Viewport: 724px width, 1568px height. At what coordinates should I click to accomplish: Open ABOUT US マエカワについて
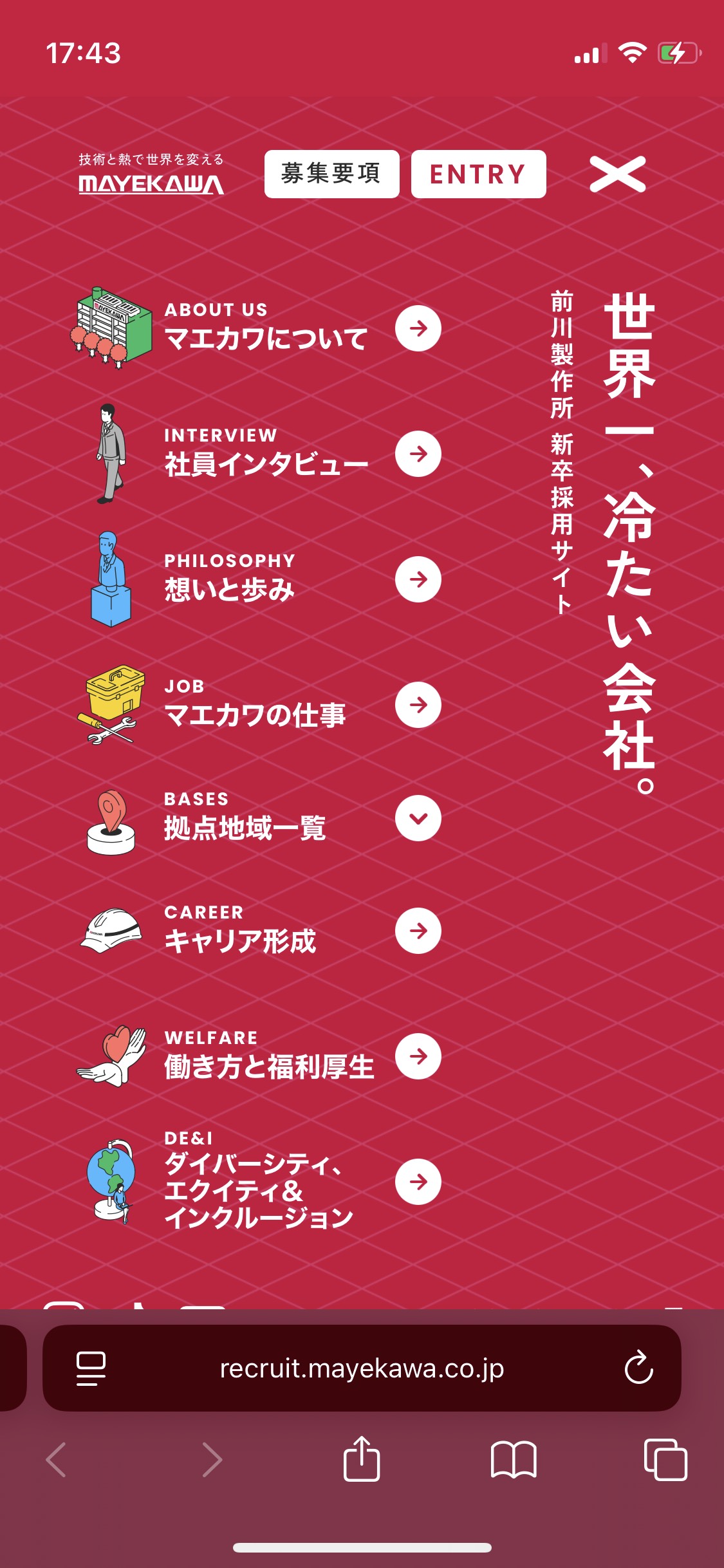pyautogui.click(x=257, y=328)
